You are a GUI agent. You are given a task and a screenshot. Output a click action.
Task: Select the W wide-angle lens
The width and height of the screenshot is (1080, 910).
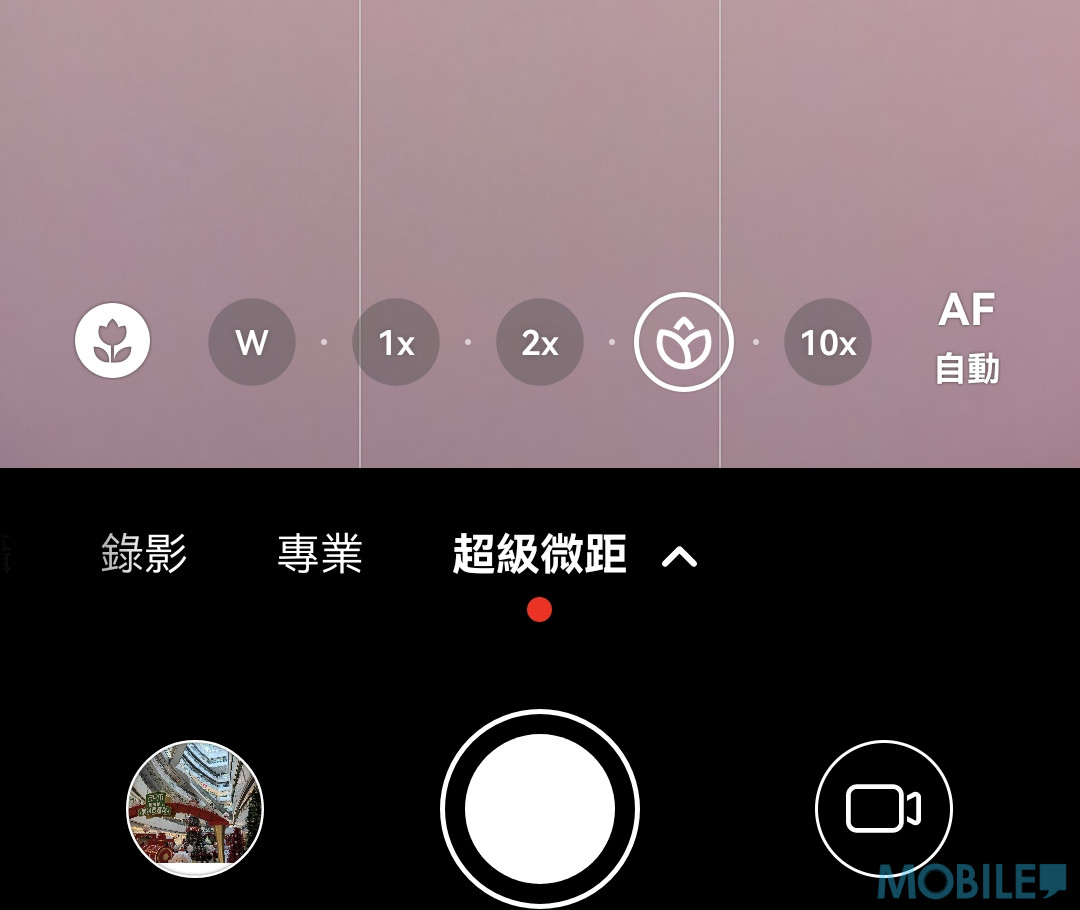pos(251,343)
